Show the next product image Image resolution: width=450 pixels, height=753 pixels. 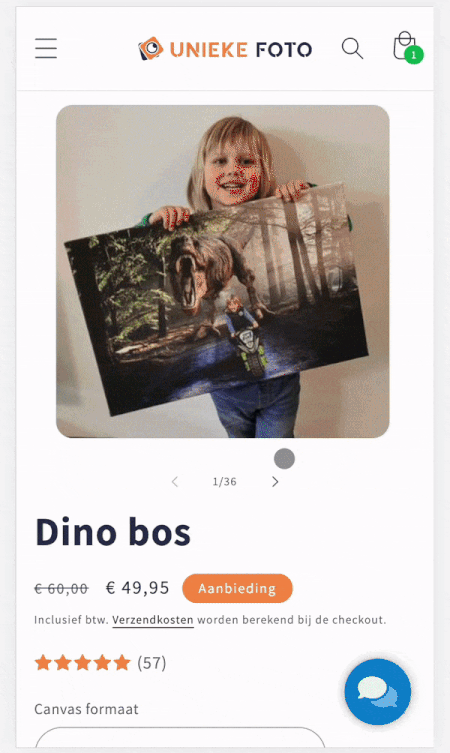tap(275, 481)
